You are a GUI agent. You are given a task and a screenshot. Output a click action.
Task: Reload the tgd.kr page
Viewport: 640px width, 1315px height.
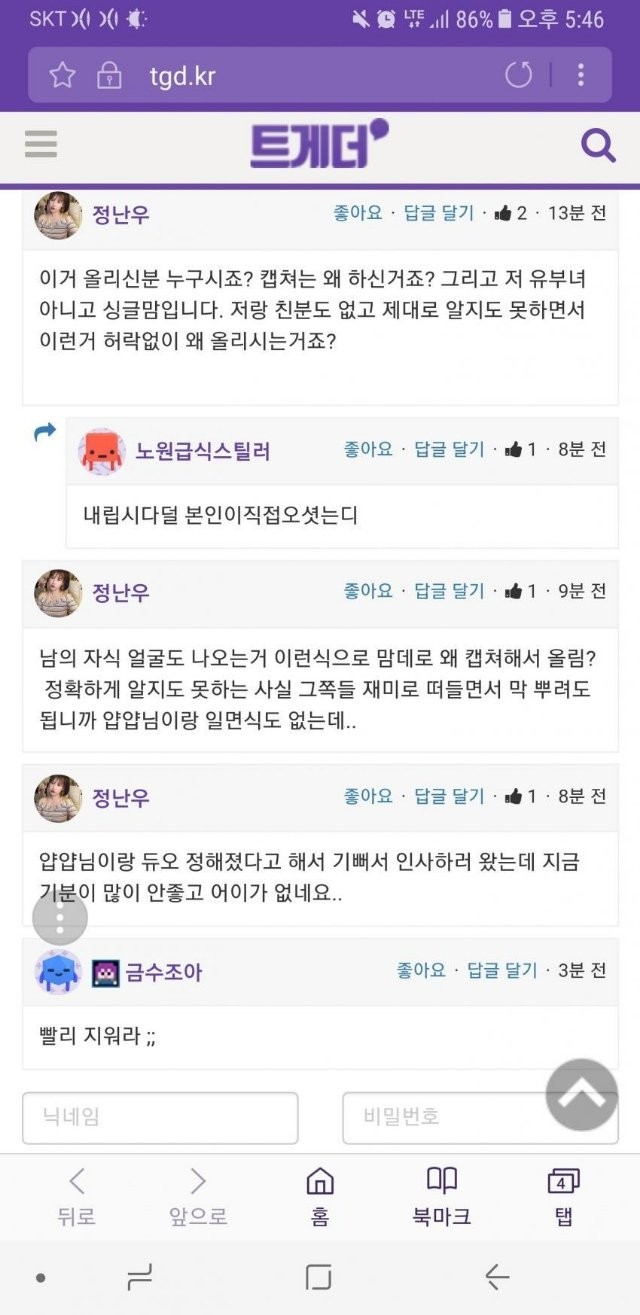tap(519, 75)
